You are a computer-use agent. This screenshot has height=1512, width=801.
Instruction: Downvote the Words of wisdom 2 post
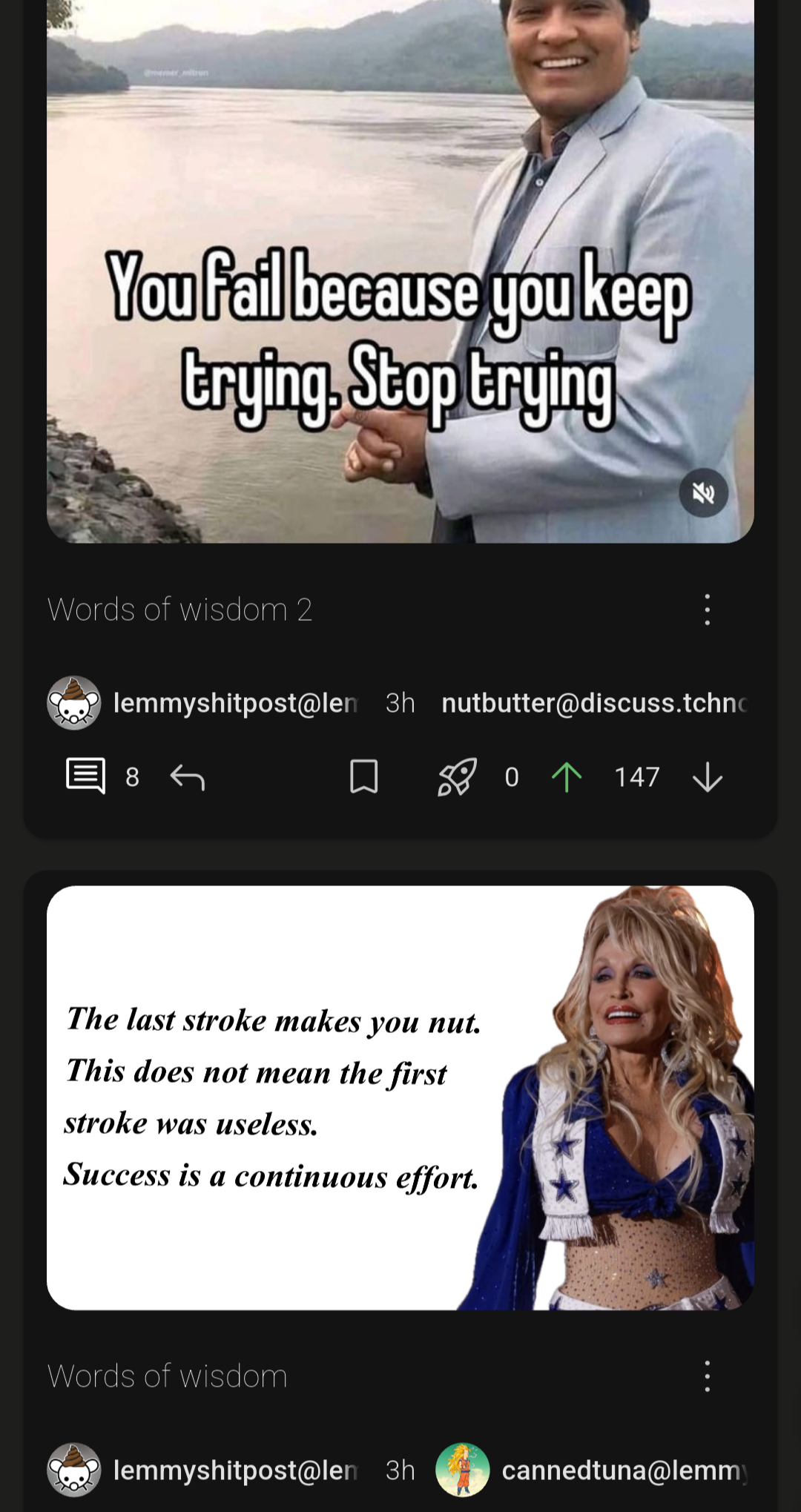coord(707,776)
